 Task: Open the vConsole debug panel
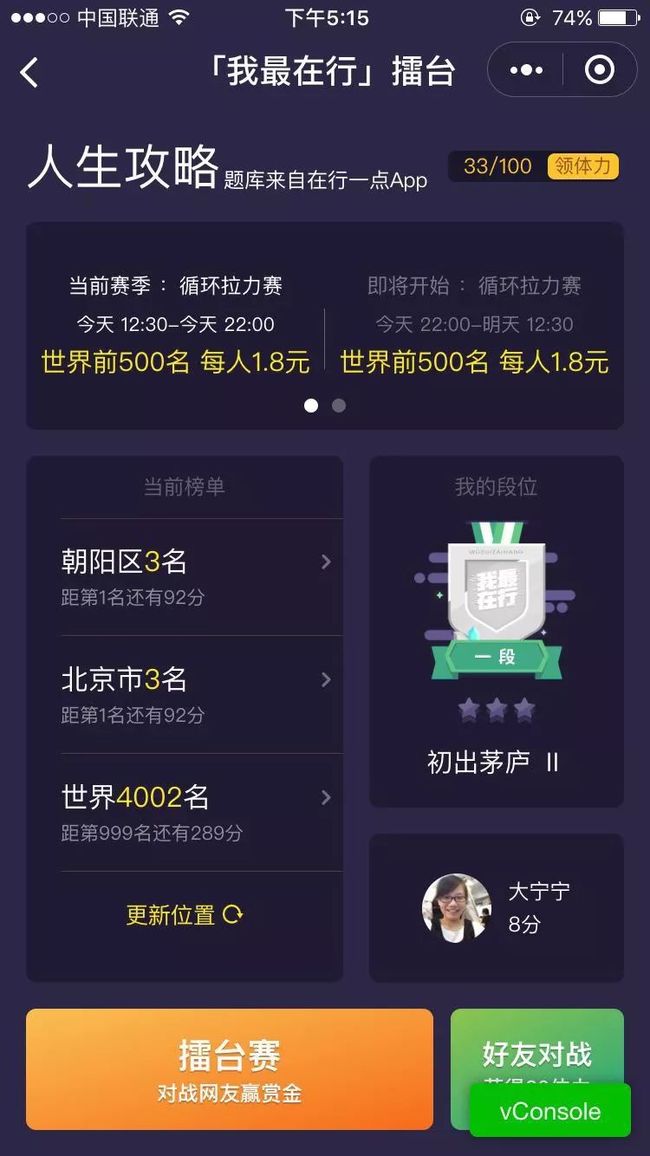tap(551, 1110)
